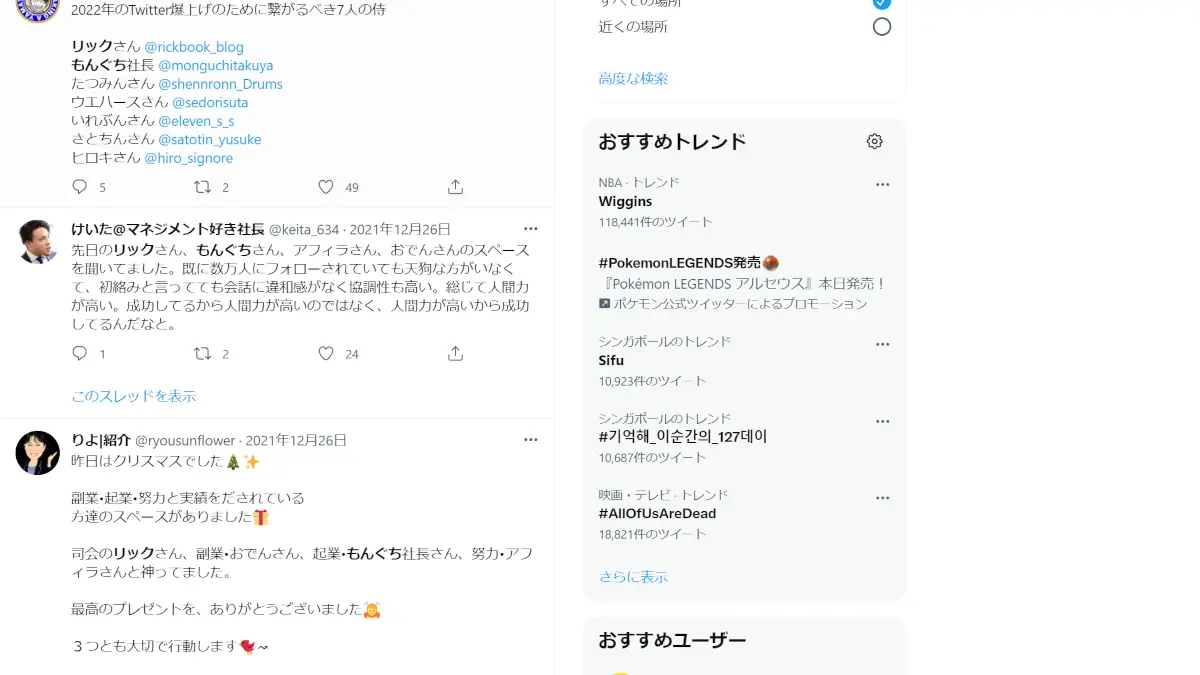Image resolution: width=1200 pixels, height=675 pixels.
Task: Like the tweet with 49 likes
Action: point(326,187)
